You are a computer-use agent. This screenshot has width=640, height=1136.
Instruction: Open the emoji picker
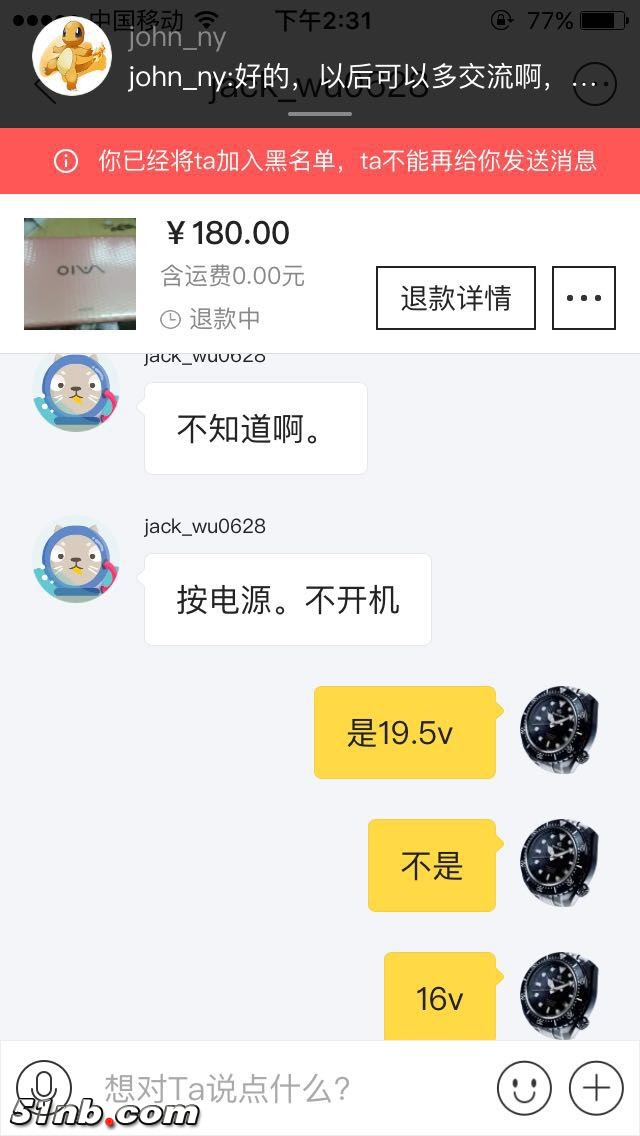tap(524, 1087)
